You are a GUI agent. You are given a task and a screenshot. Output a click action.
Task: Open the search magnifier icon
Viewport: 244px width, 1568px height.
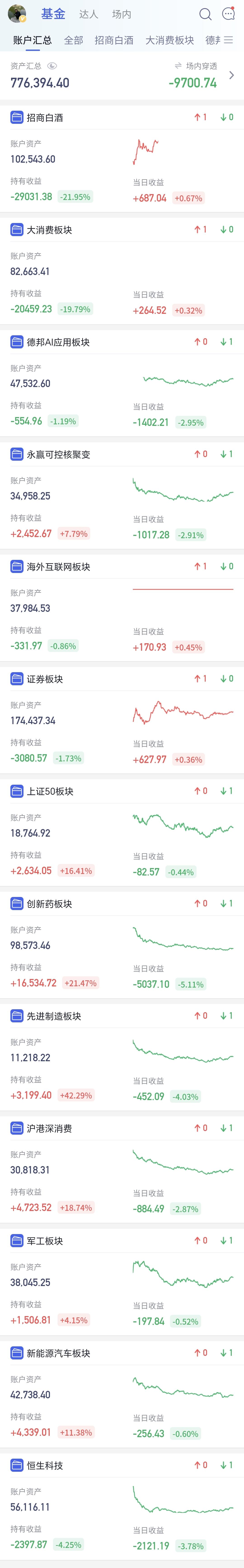pos(206,14)
